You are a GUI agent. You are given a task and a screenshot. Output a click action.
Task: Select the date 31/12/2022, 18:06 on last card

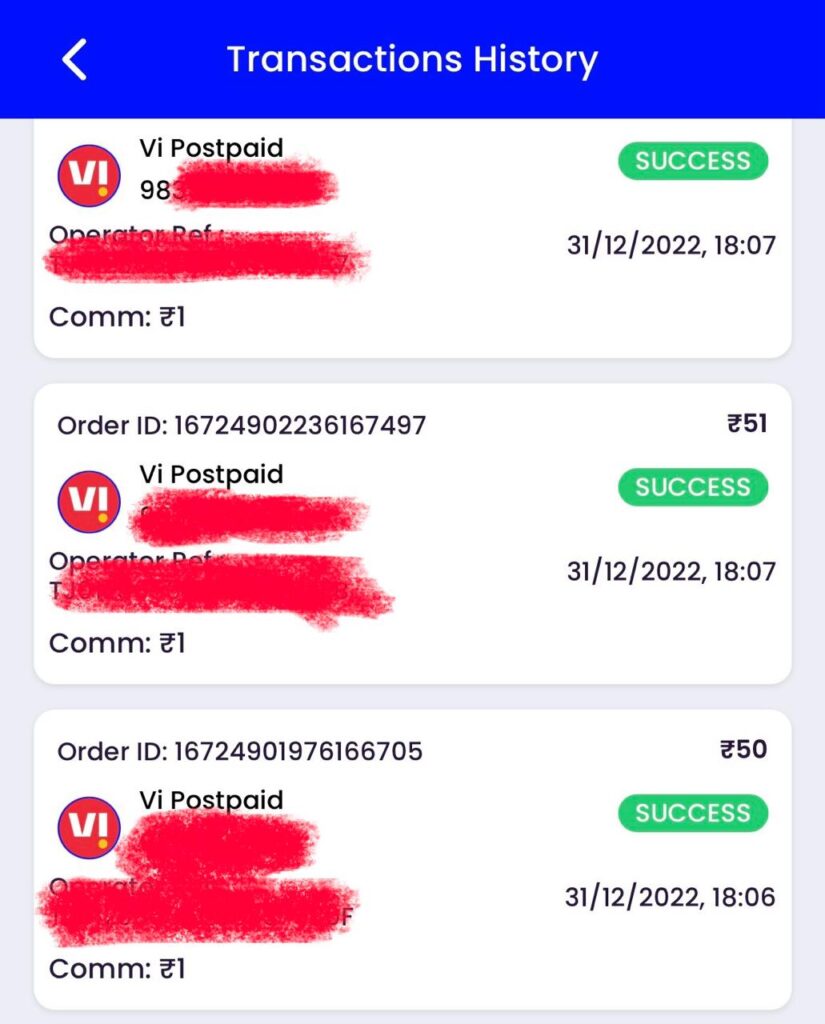coord(672,898)
